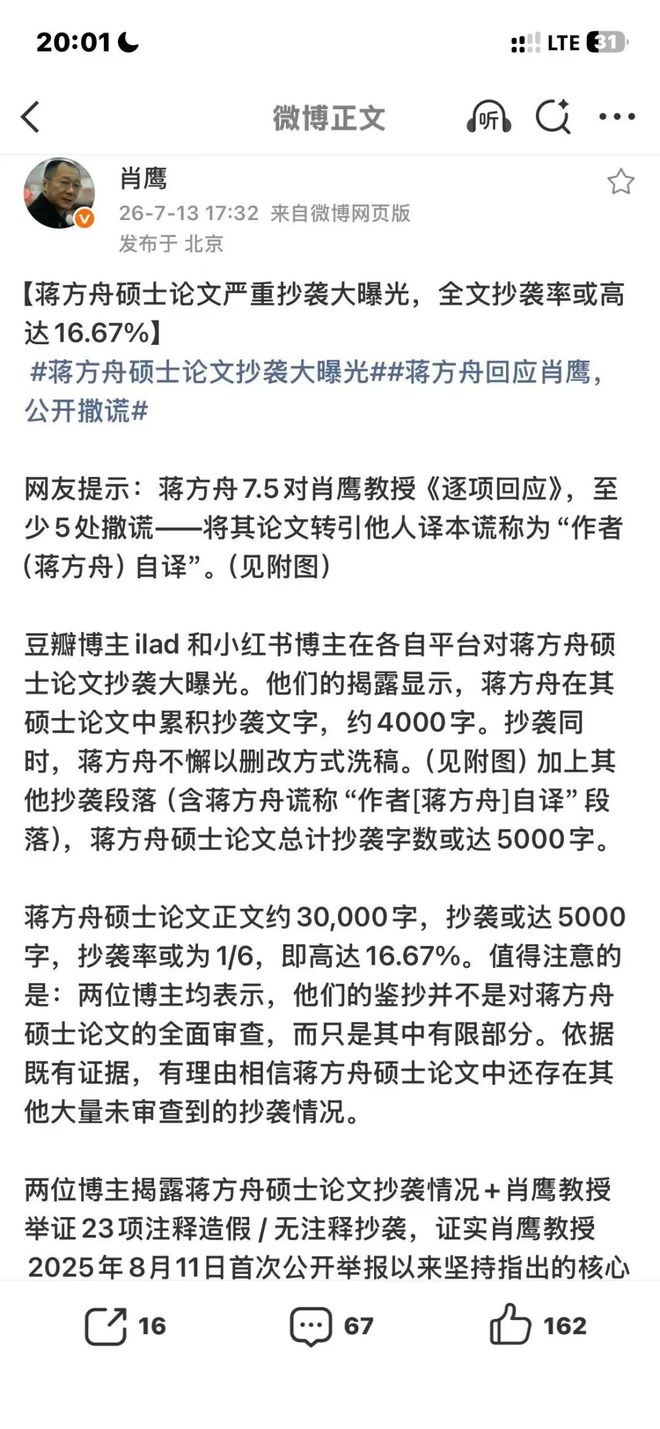Open the comments with 67 replies

[x=331, y=1326]
